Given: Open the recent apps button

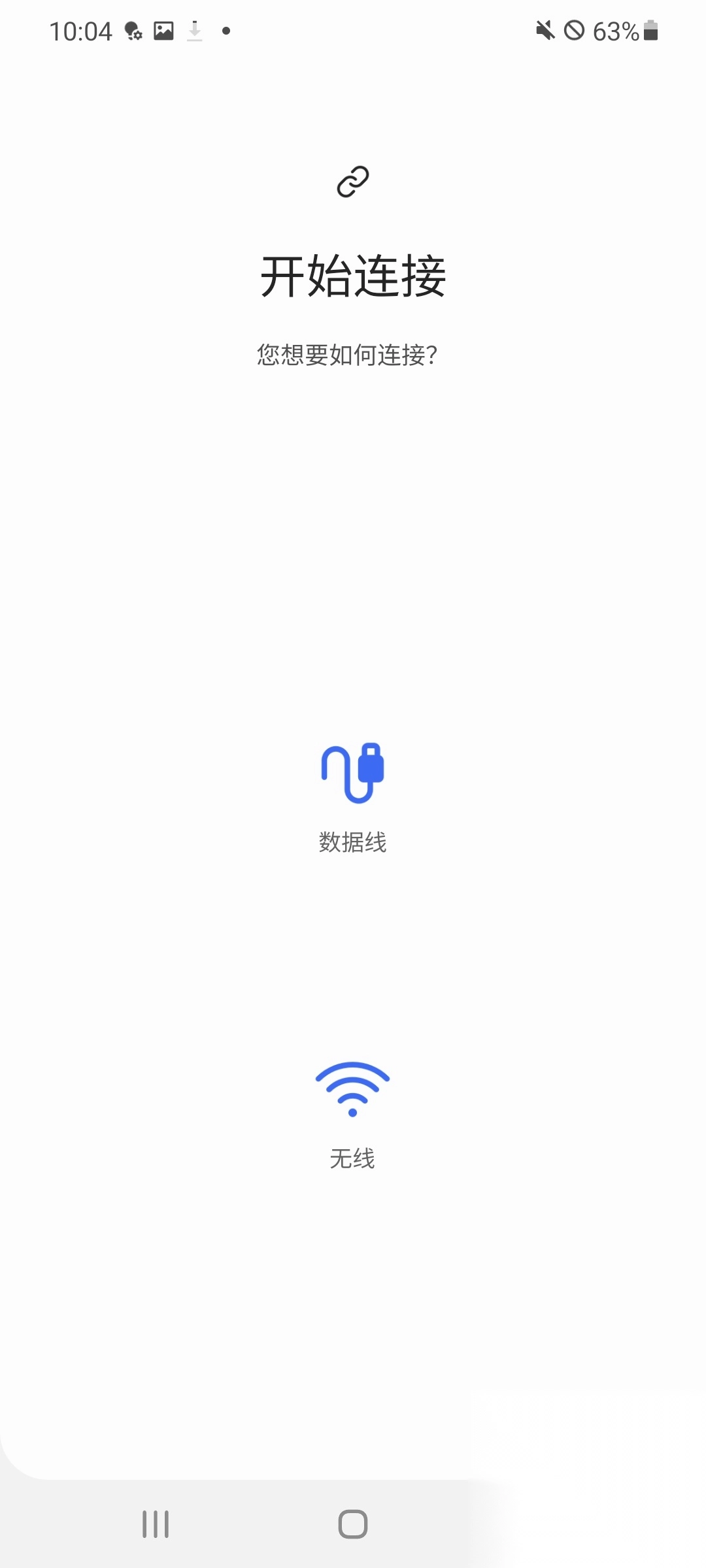Looking at the screenshot, I should tap(156, 1524).
